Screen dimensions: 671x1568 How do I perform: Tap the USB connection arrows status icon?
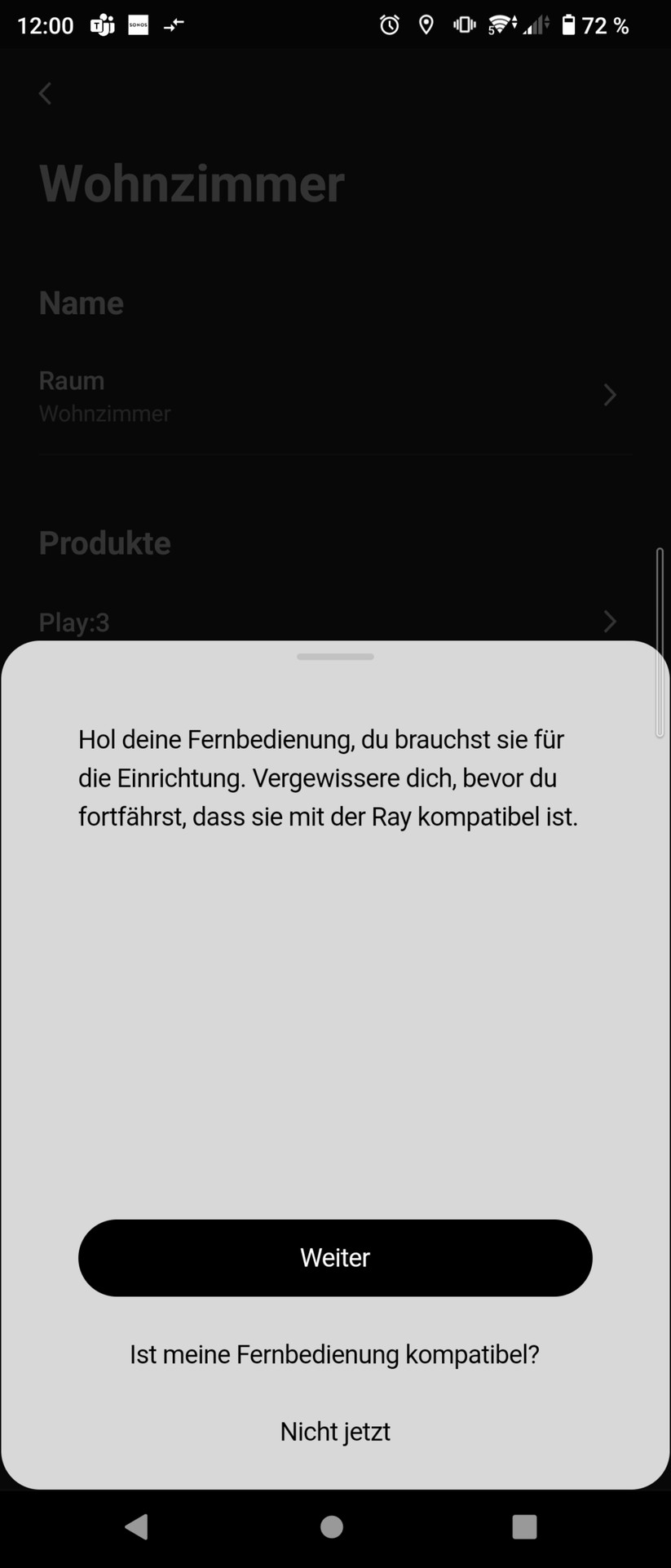[174, 25]
